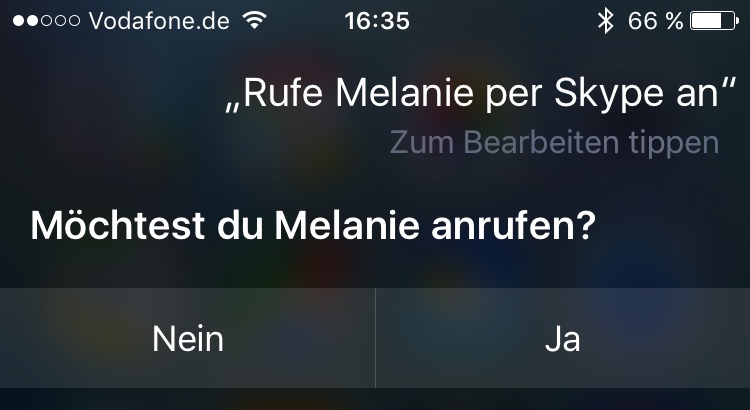Decline the call by tapping Nein
The image size is (750, 410).
pyautogui.click(x=187, y=339)
